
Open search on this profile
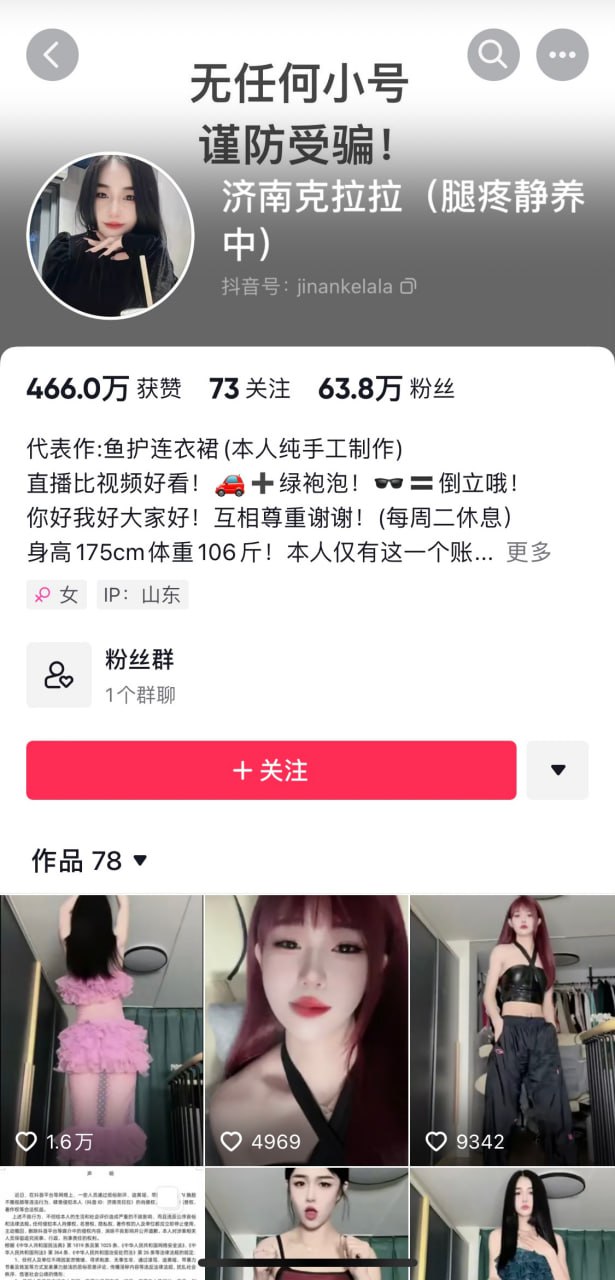tap(494, 54)
